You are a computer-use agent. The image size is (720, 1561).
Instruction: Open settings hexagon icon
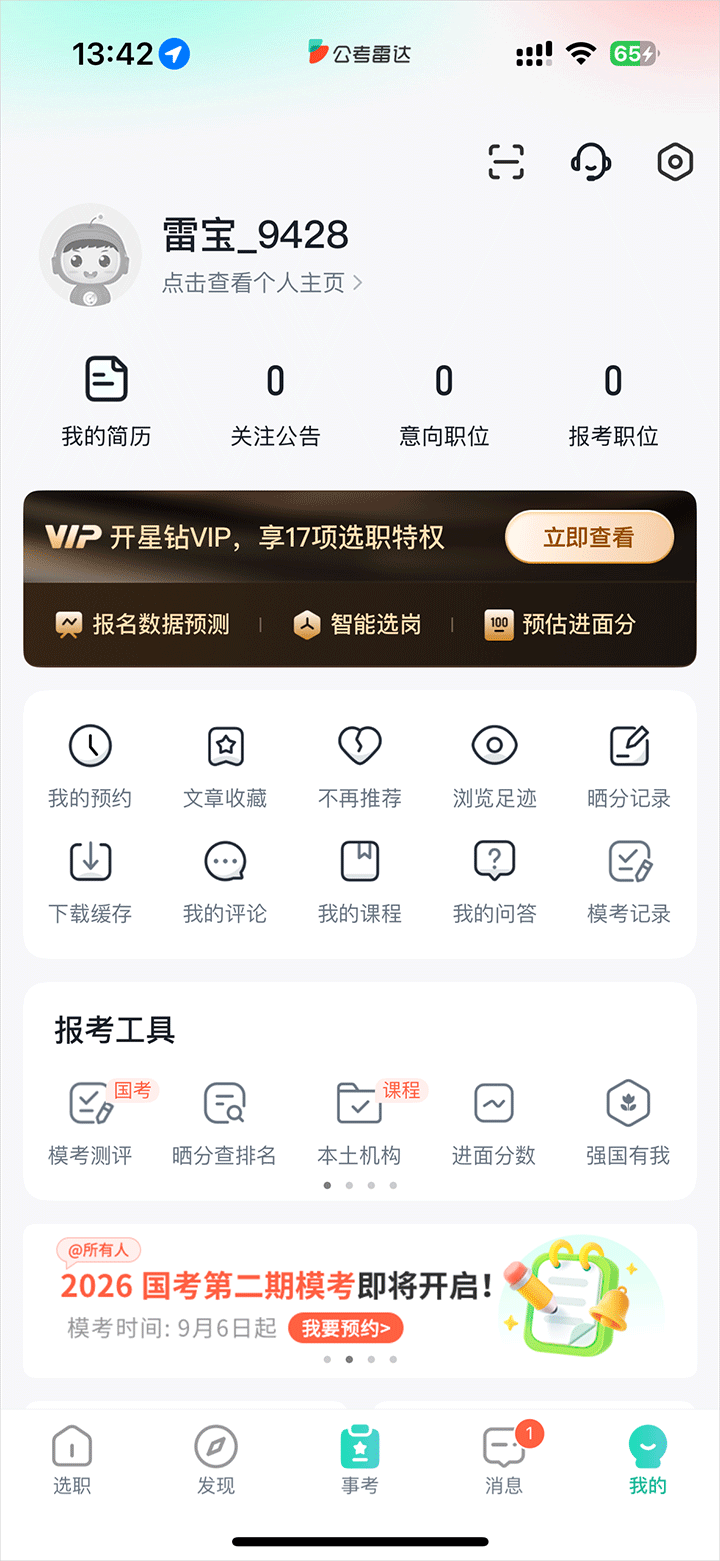click(x=675, y=161)
